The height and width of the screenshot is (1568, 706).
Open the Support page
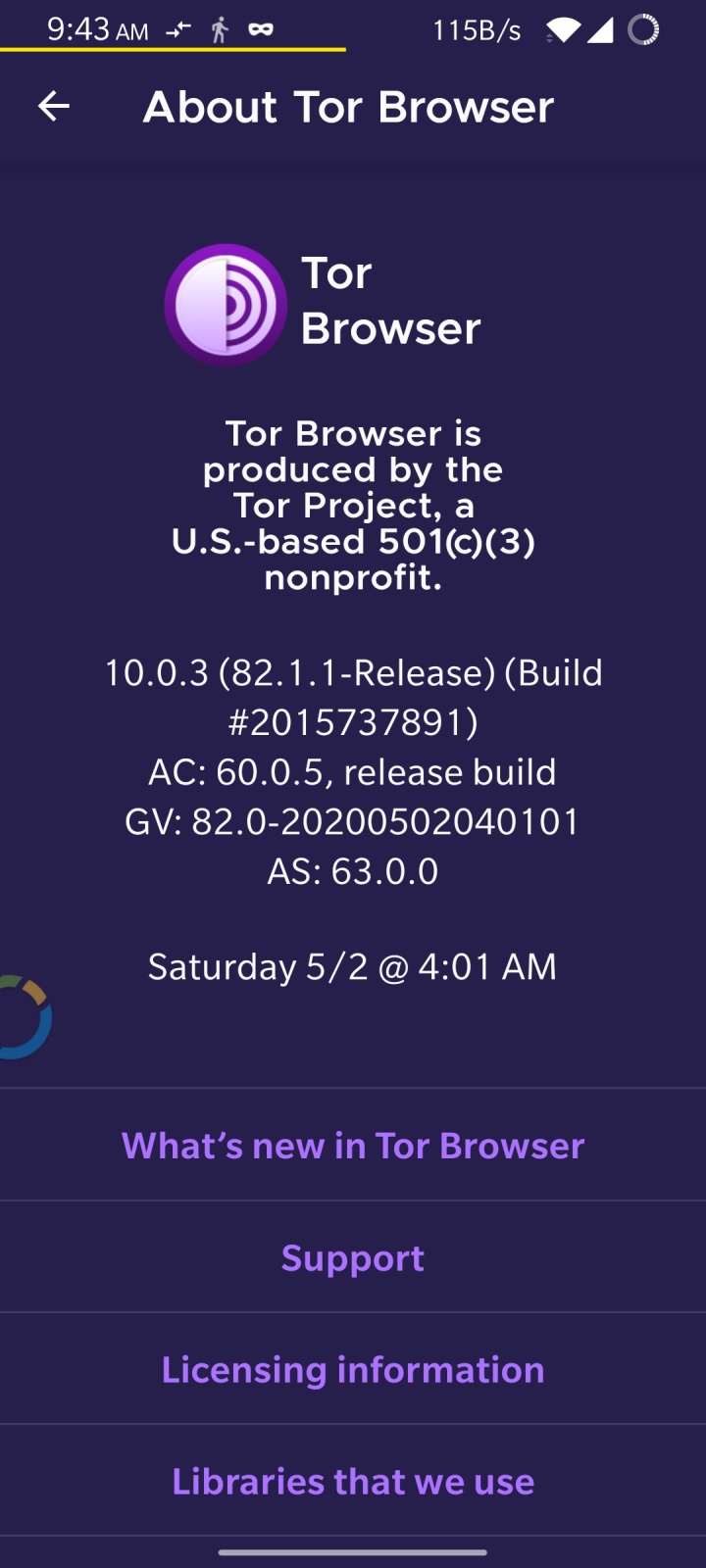353,1257
